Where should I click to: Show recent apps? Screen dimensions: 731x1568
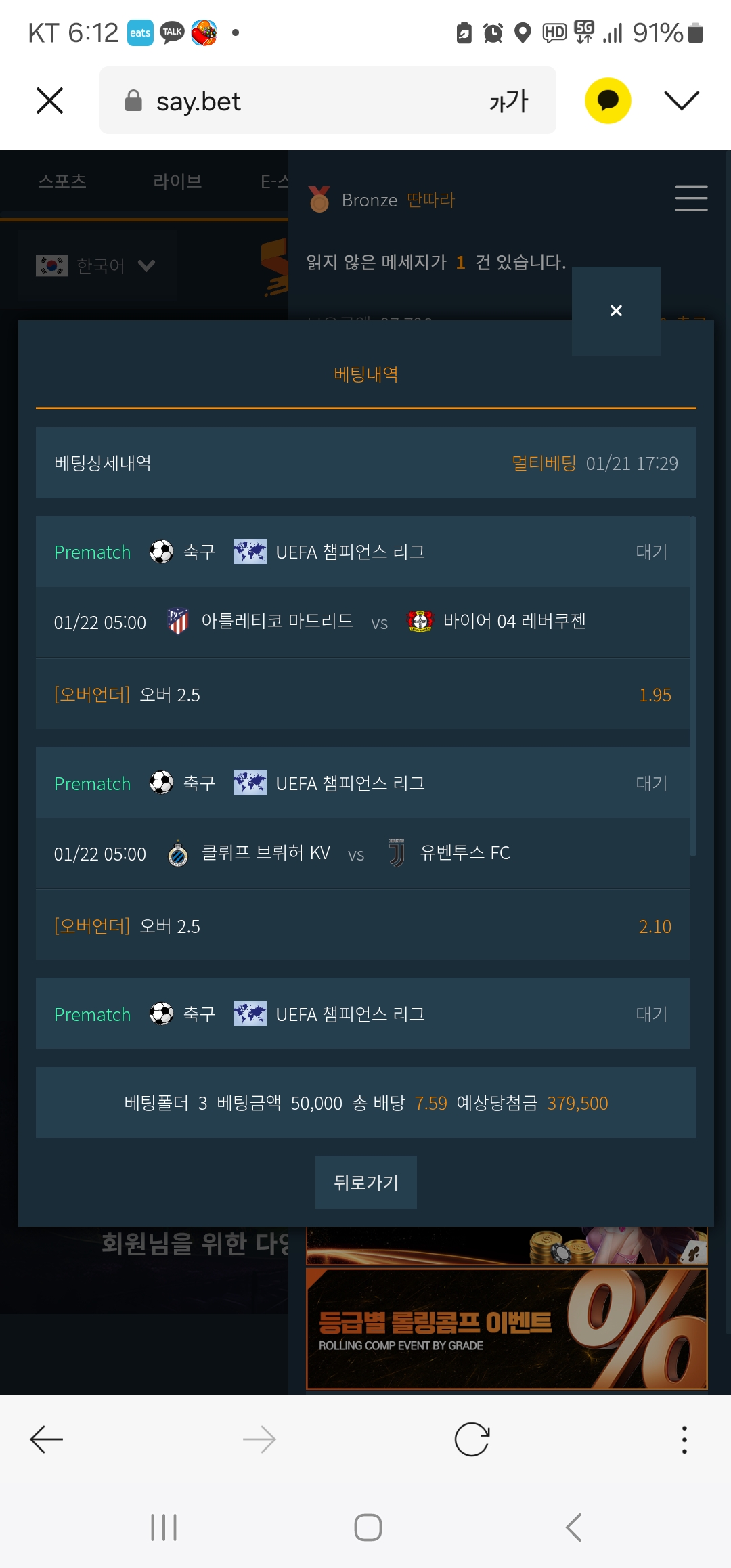[x=164, y=1527]
